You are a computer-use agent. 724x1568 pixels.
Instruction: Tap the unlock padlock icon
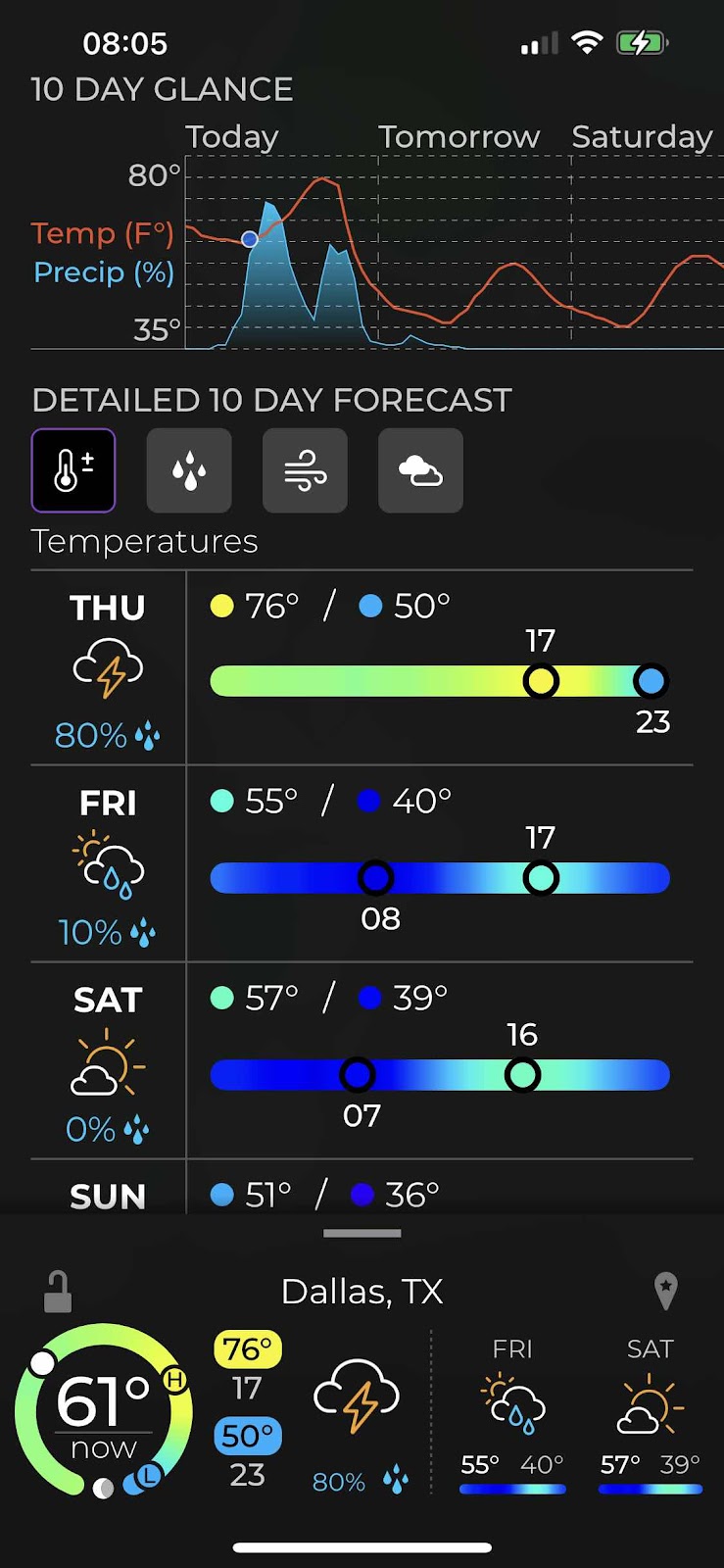point(58,1291)
